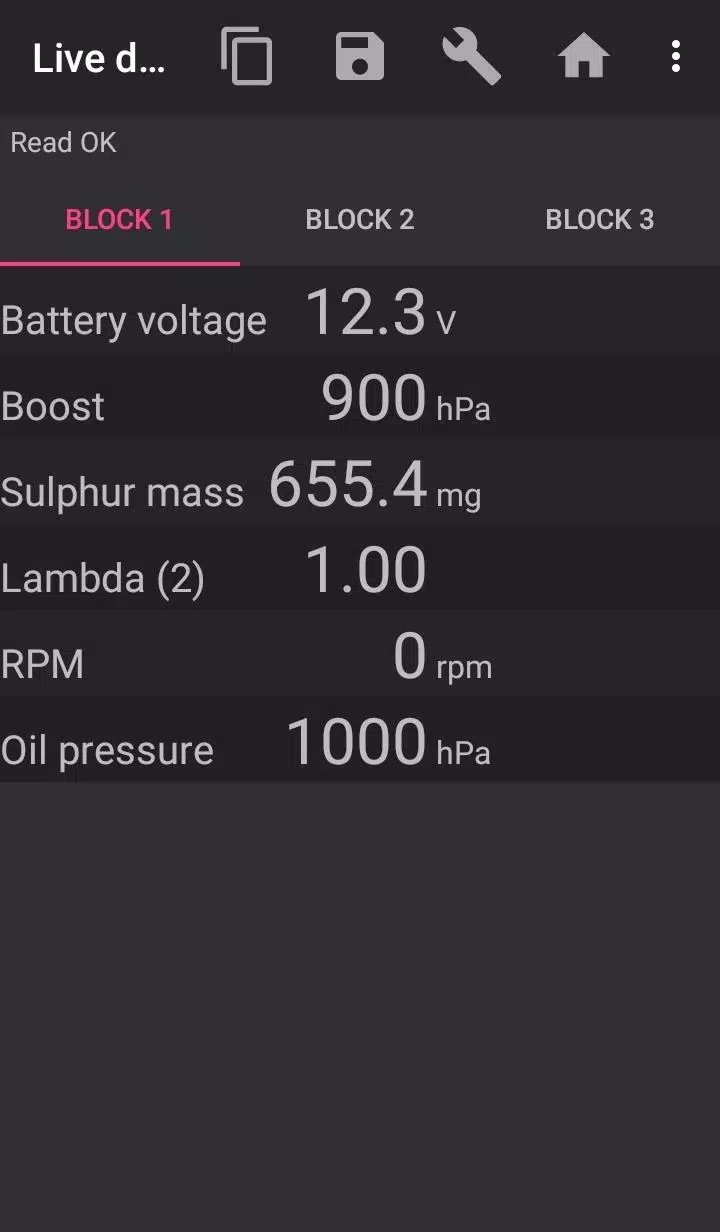Viewport: 720px width, 1232px height.
Task: Return to the home screen
Action: 584,57
